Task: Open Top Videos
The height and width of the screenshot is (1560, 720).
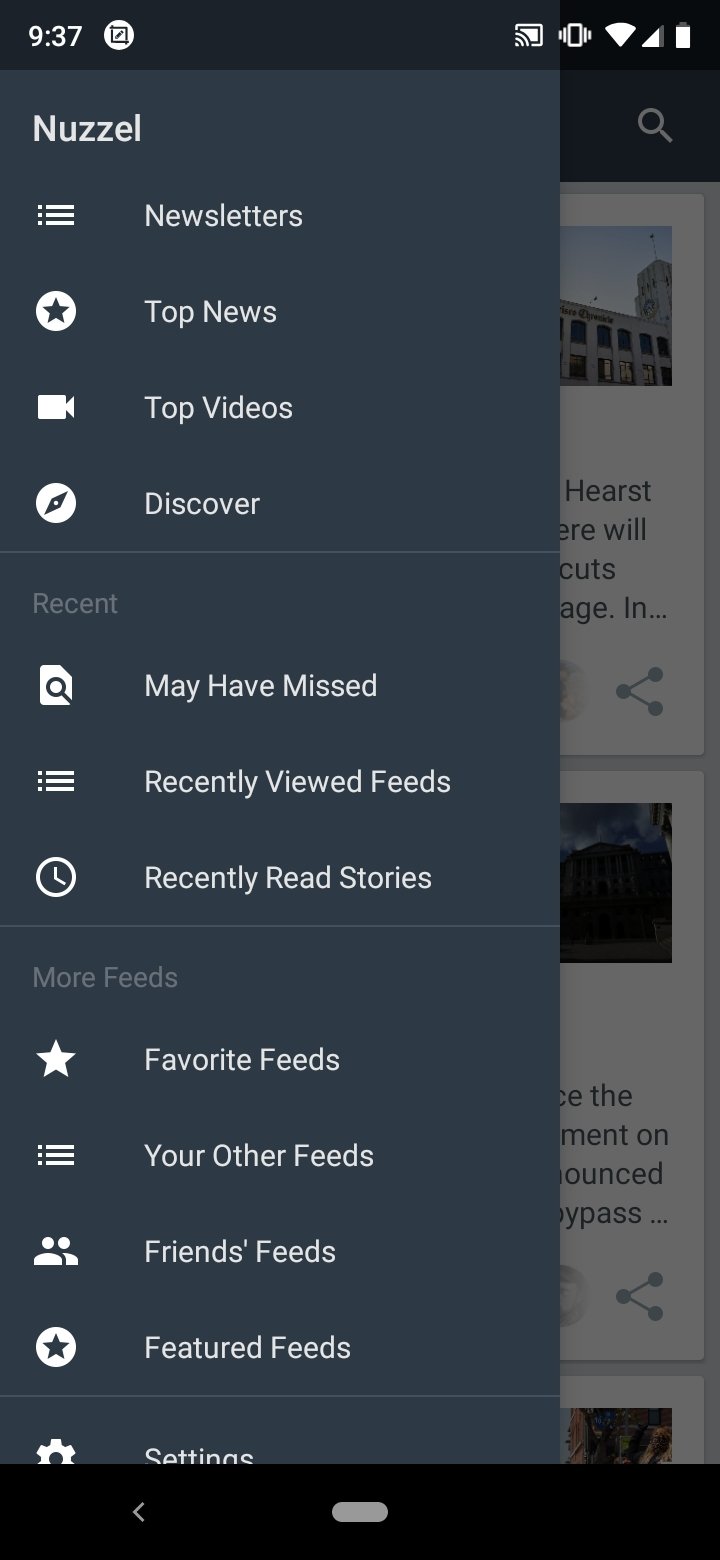Action: coord(280,408)
